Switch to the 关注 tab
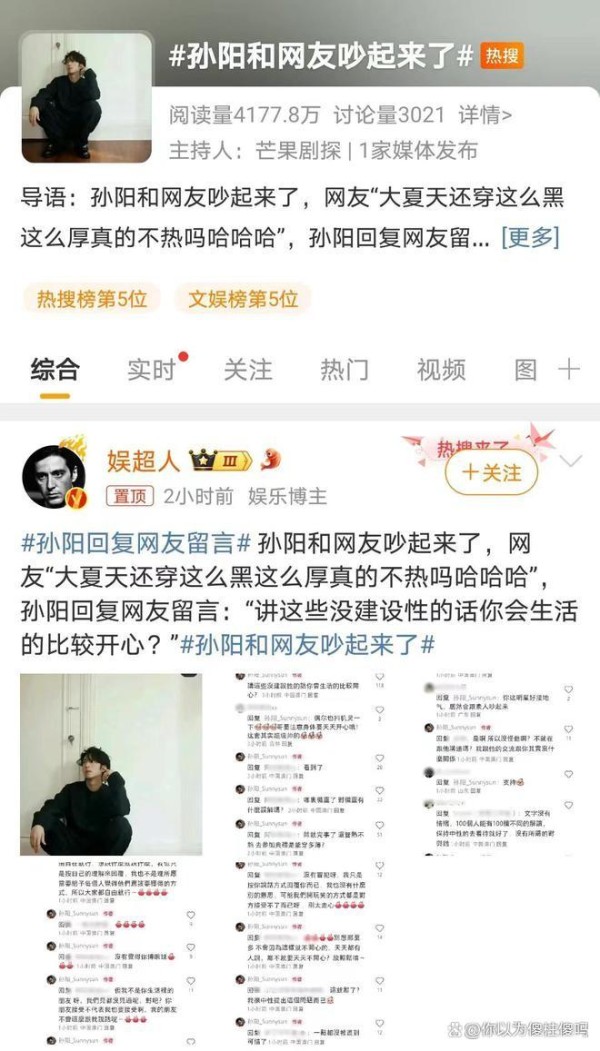The height and width of the screenshot is (1051, 600). 248,370
